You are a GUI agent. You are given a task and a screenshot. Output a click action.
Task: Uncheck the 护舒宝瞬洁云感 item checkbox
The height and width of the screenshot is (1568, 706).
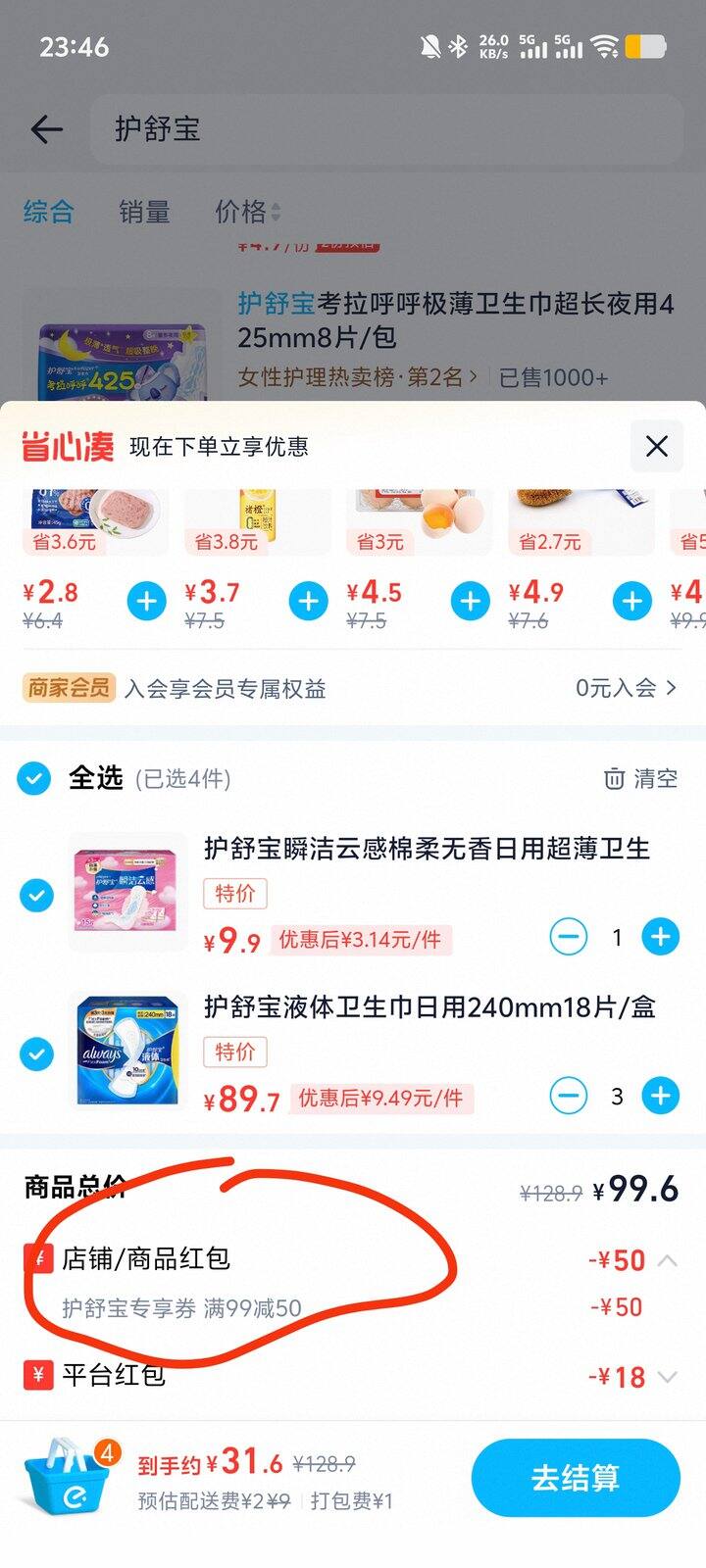tap(36, 893)
